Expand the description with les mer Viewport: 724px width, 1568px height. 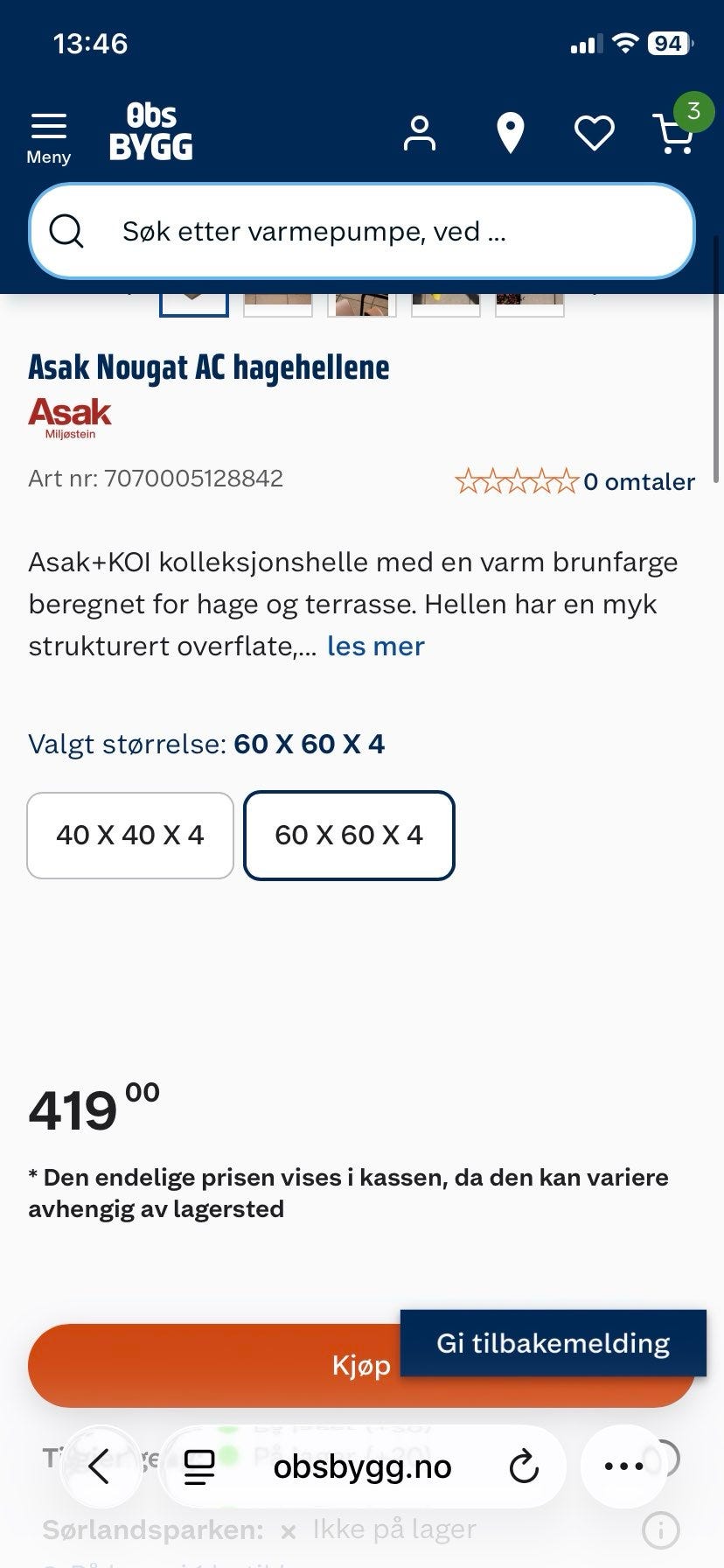(374, 646)
